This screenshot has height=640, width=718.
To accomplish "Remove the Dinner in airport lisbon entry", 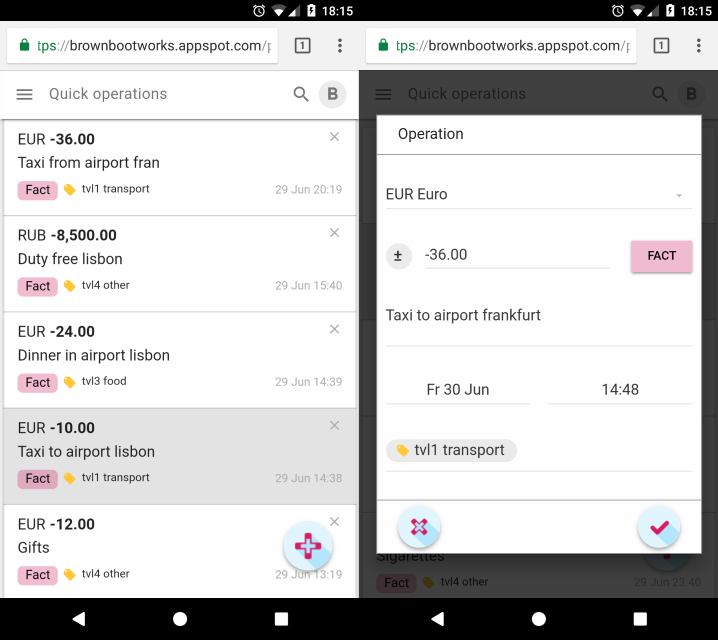I will point(334,329).
